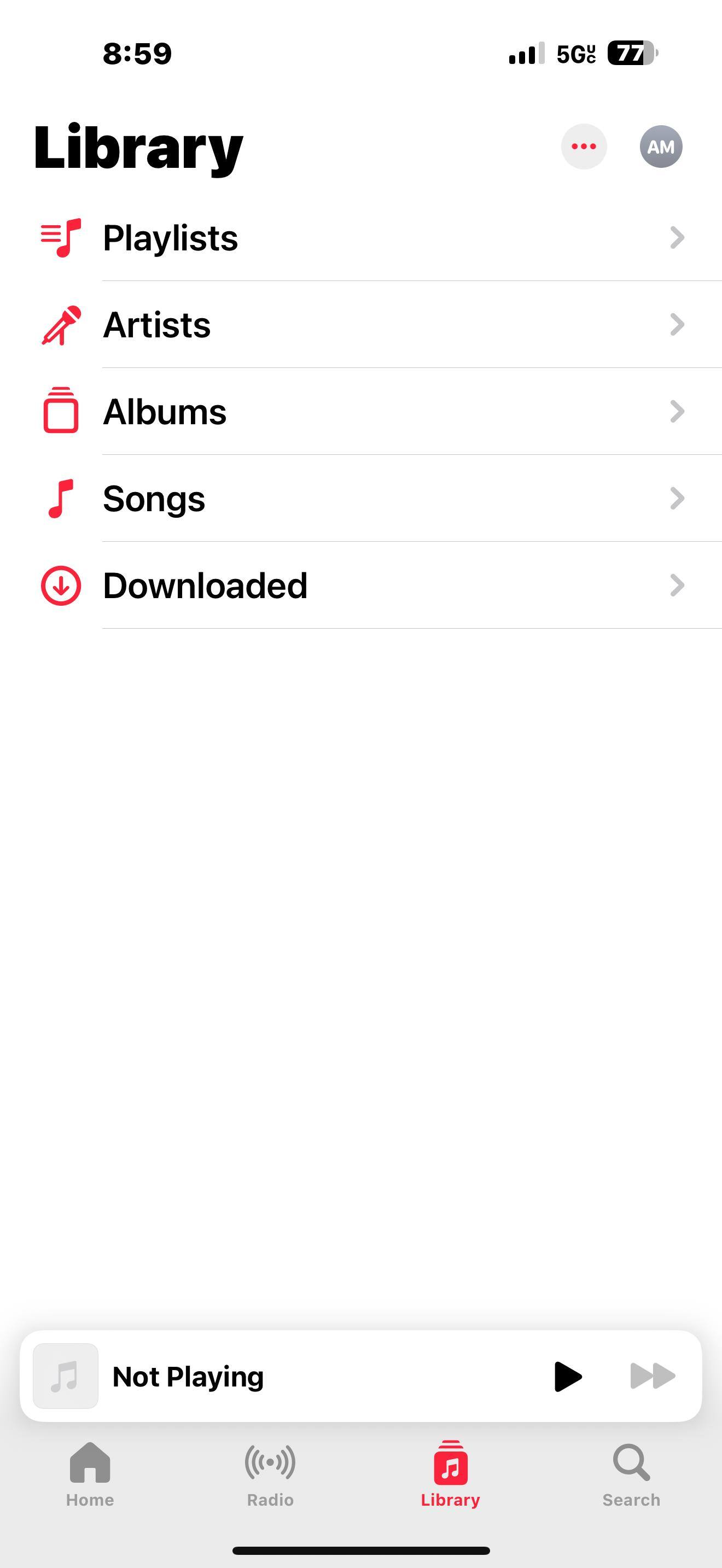Switch to the Home tab
The image size is (722, 1568).
pos(90,1473)
